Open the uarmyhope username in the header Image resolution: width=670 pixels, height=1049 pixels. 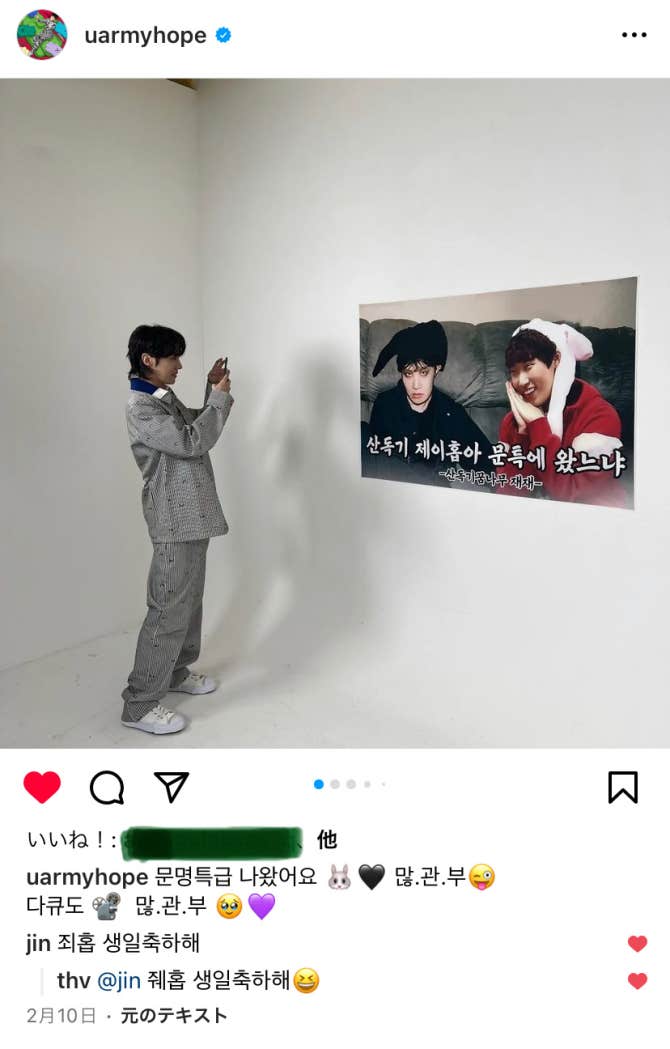145,36
